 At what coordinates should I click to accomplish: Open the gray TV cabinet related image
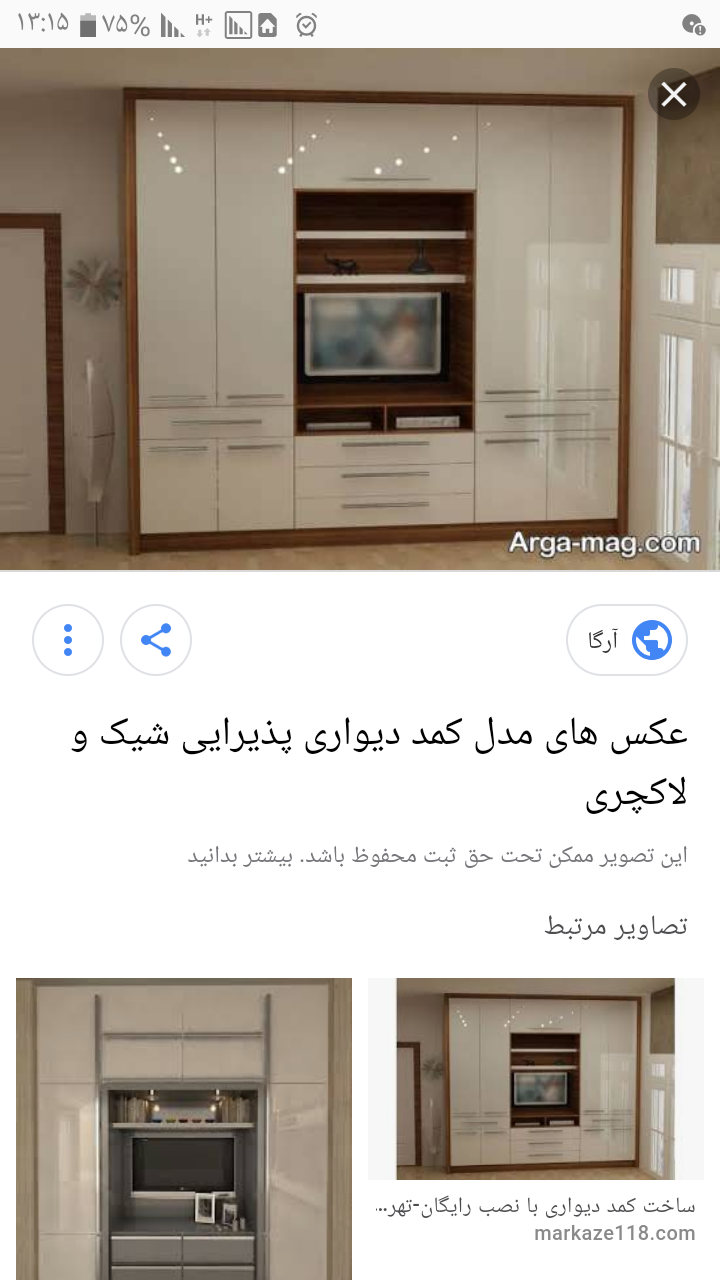tap(184, 1130)
